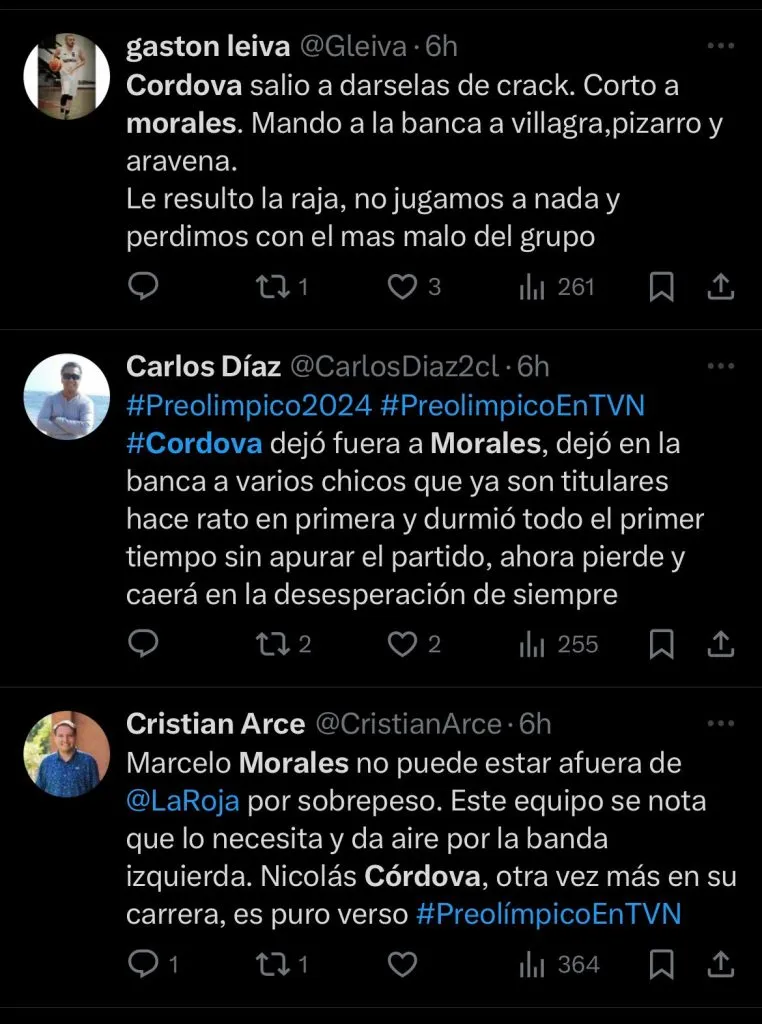Open the #Preolimpico2024 hashtag
This screenshot has height=1024, width=762.
(x=248, y=405)
